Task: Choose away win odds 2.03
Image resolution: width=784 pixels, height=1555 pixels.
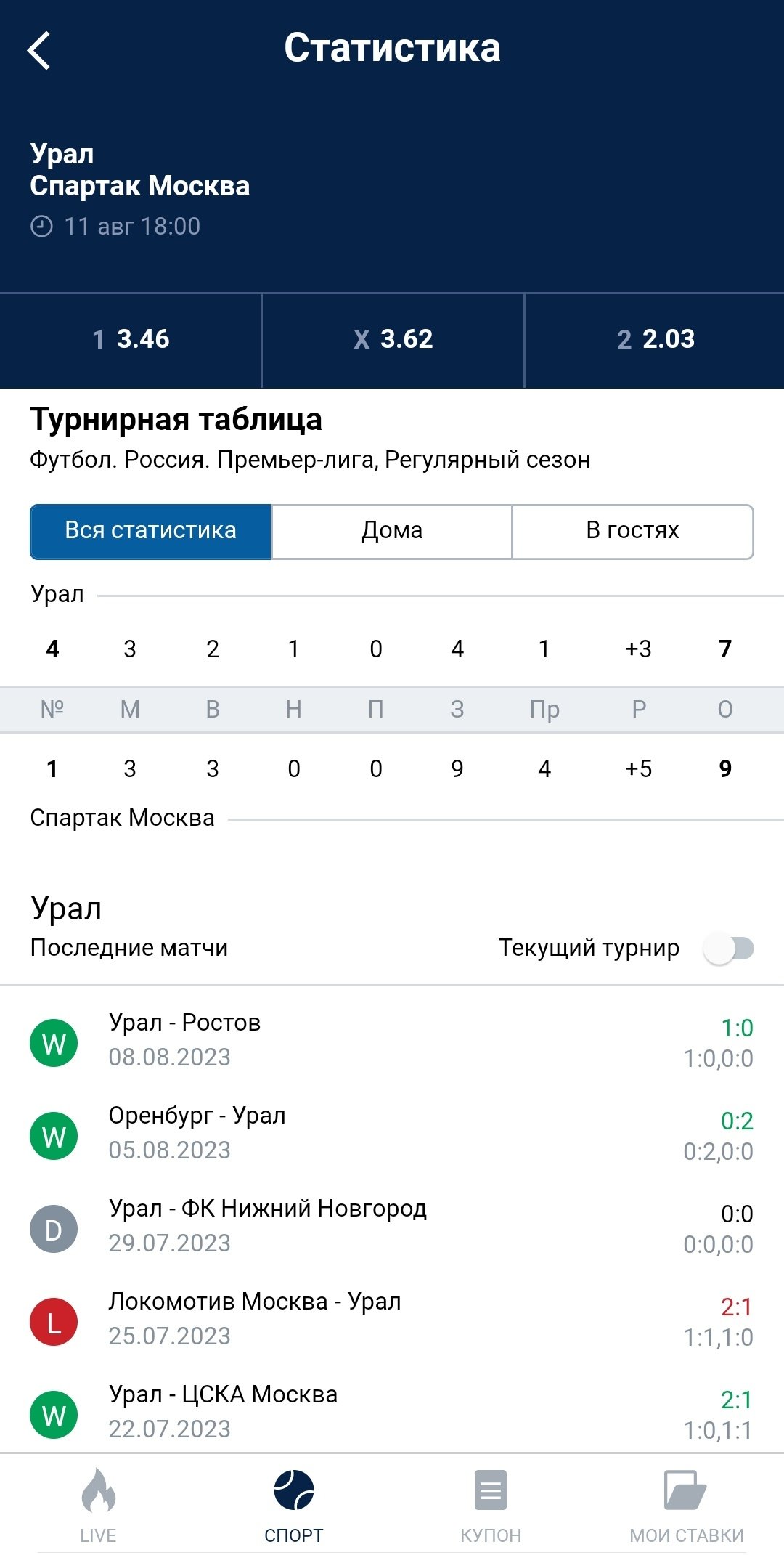Action: (x=655, y=340)
